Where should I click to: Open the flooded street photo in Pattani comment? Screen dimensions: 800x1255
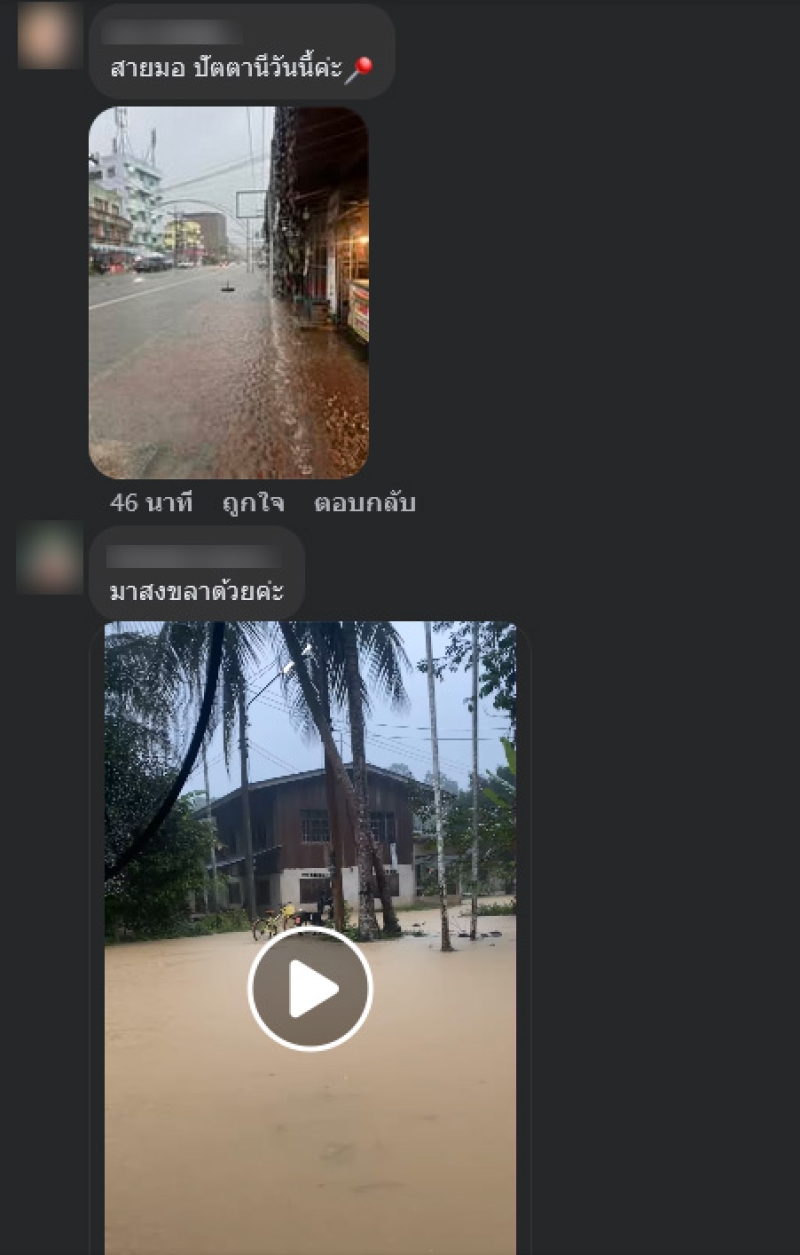point(228,292)
